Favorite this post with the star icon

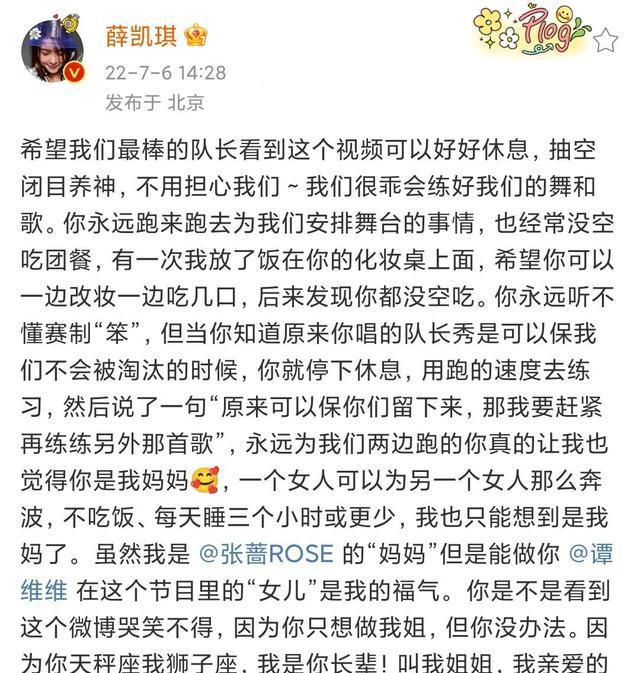[x=605, y=40]
